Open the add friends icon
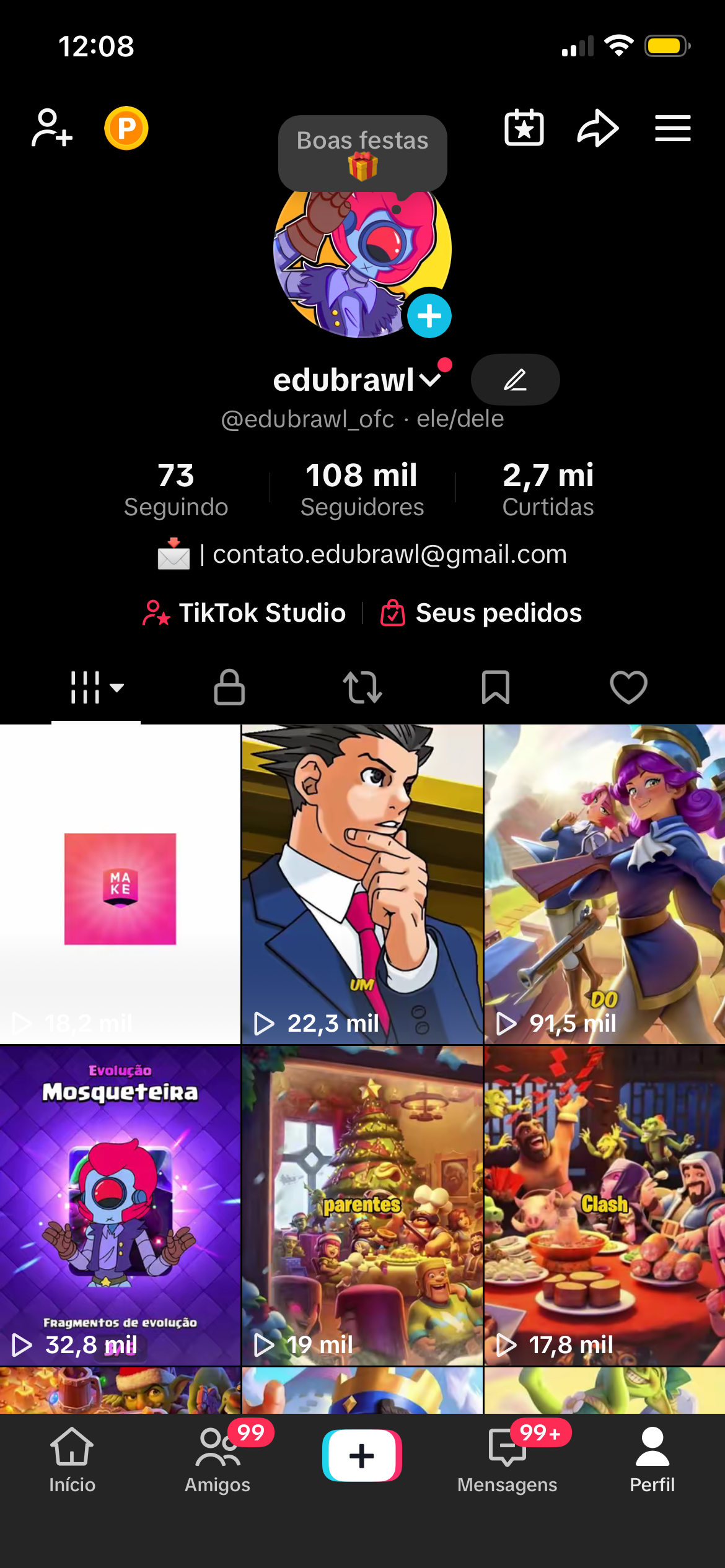 (52, 128)
